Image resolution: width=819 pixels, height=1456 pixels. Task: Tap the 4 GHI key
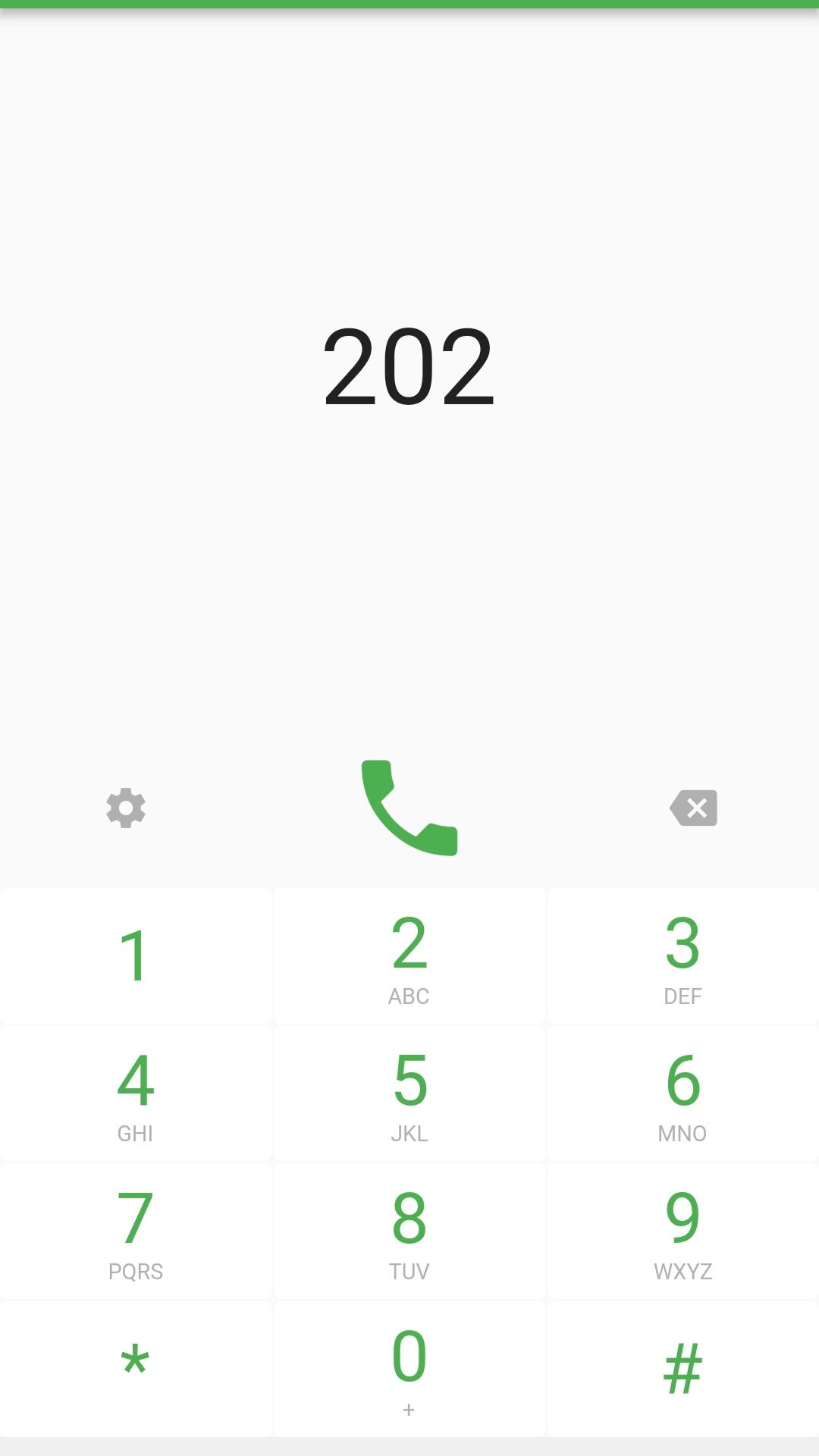tap(136, 1094)
